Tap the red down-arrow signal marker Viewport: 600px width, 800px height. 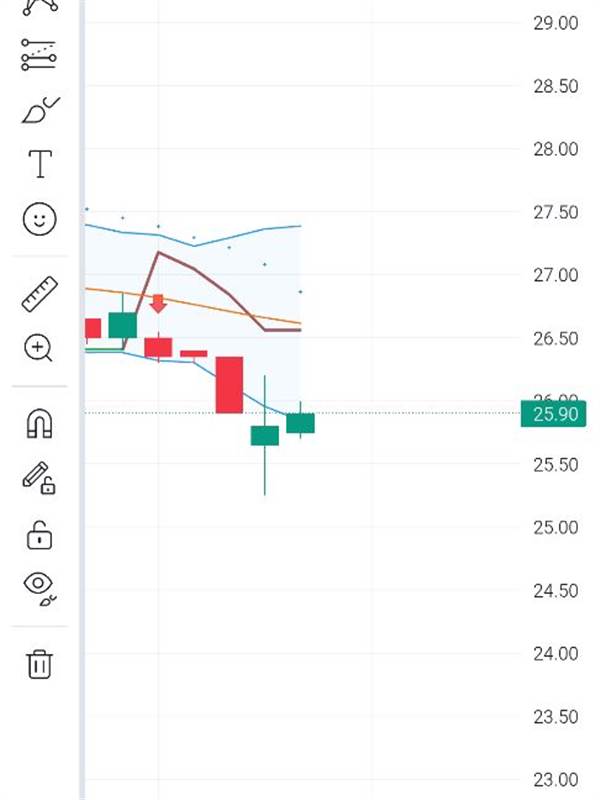pos(158,304)
